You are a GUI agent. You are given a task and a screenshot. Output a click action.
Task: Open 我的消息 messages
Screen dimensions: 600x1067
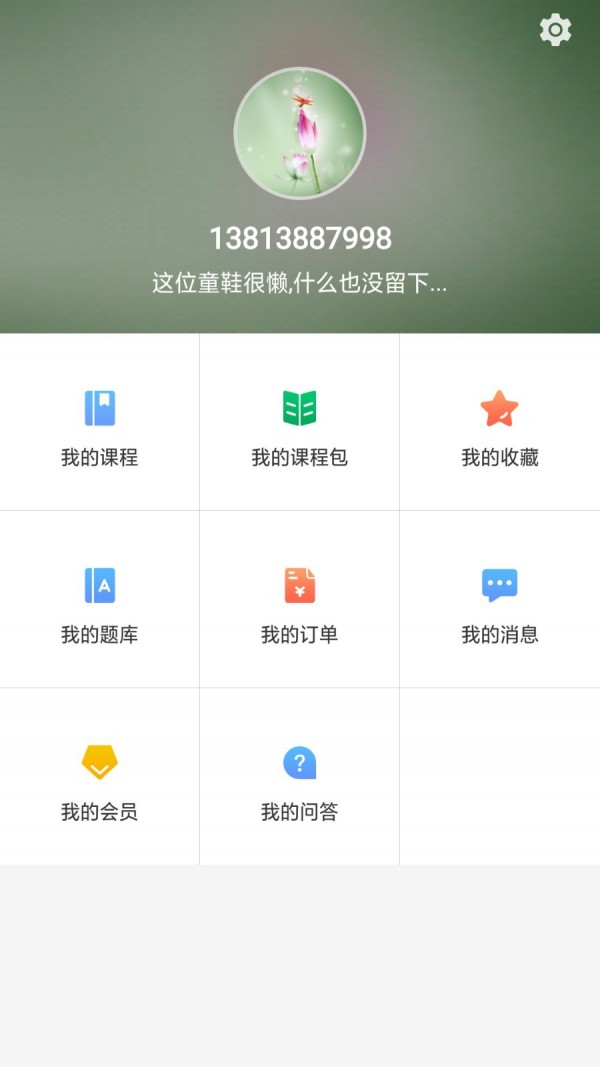500,602
